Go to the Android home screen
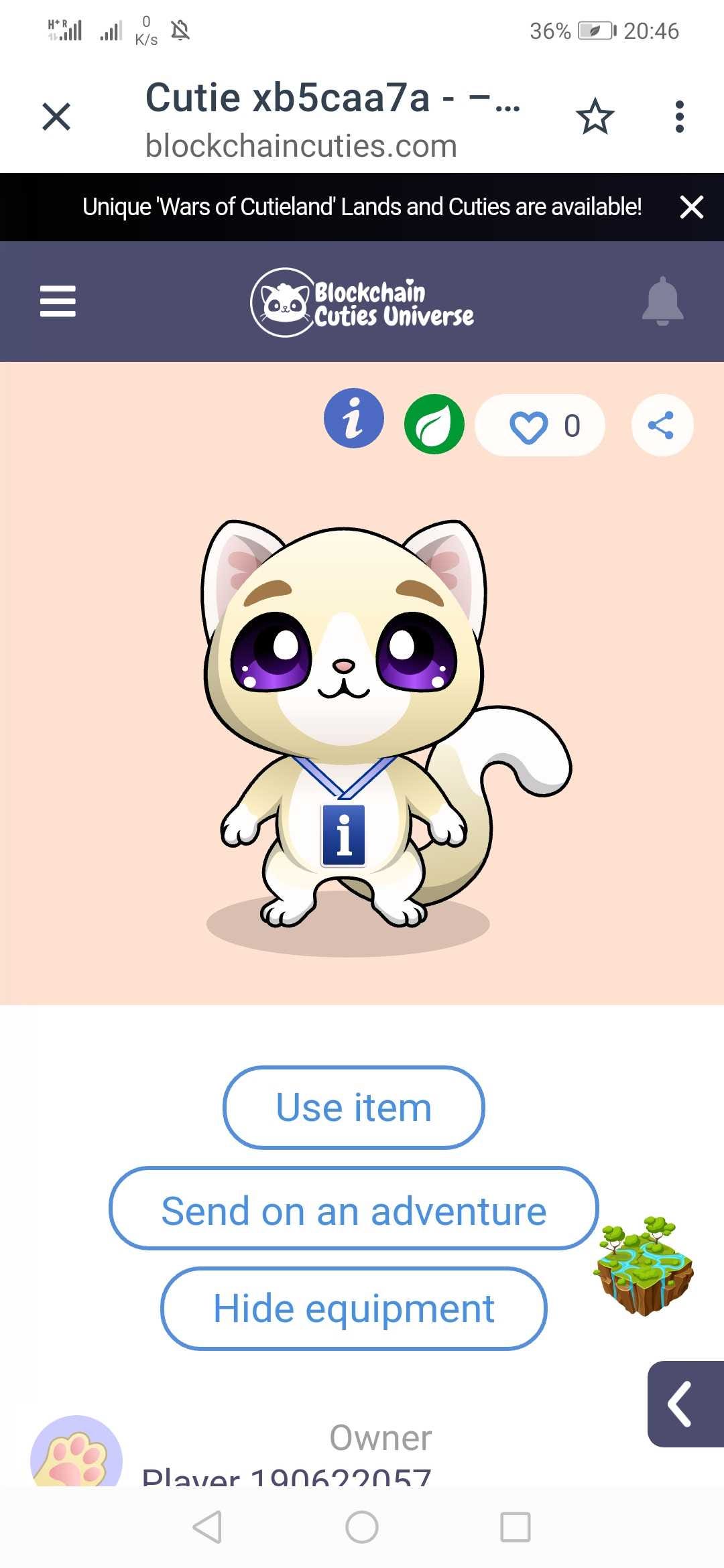Image resolution: width=724 pixels, height=1568 pixels. pyautogui.click(x=362, y=1527)
